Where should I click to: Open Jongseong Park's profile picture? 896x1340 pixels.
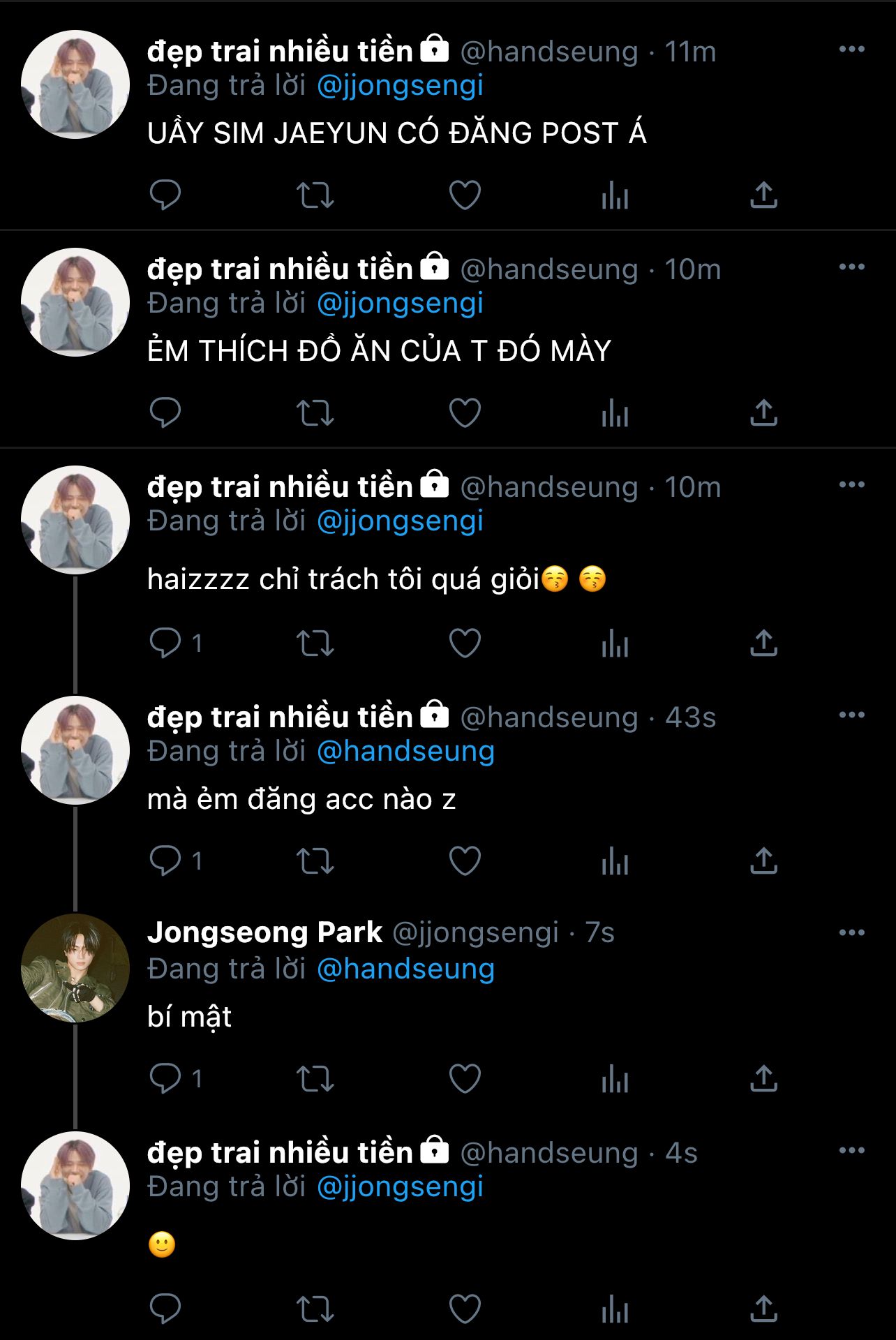coord(75,968)
